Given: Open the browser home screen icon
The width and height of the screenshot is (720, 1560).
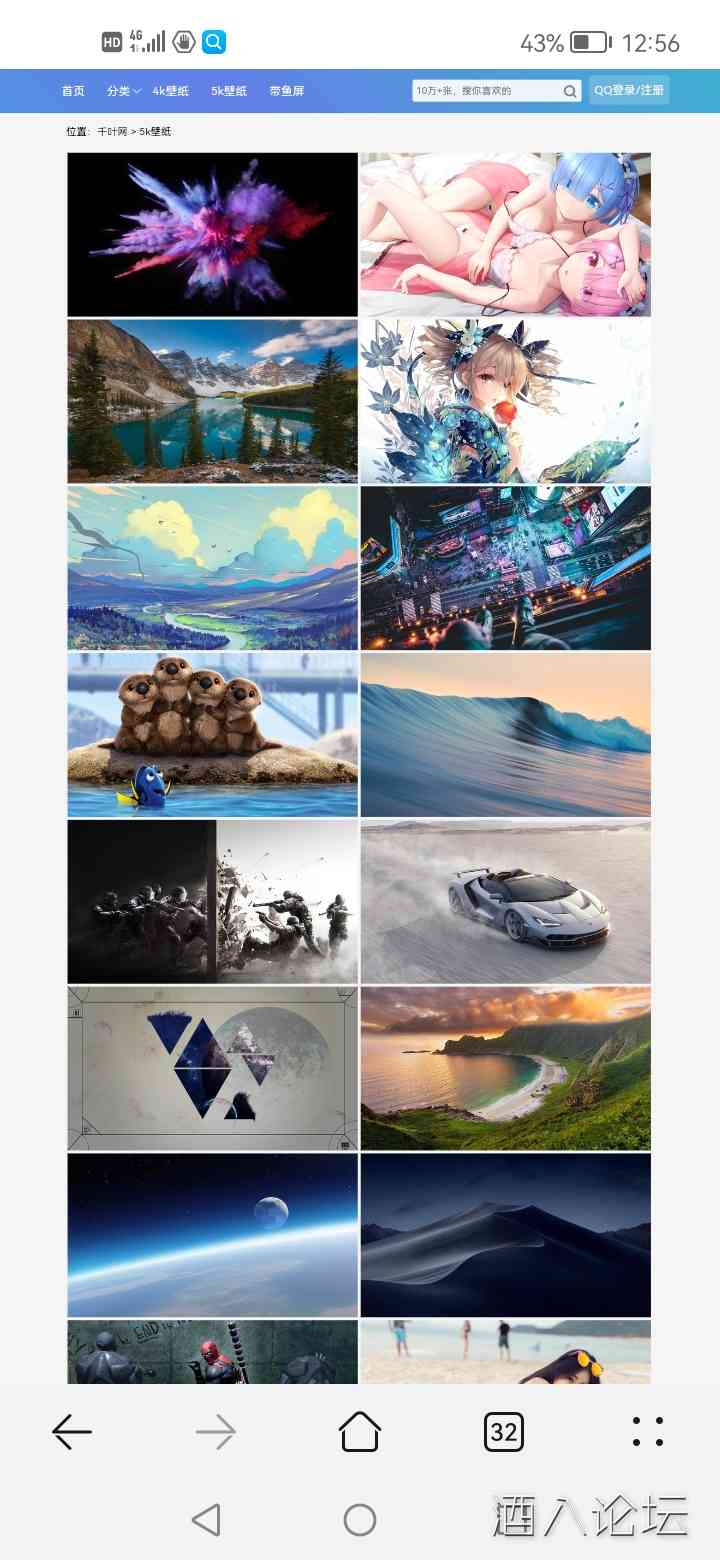Looking at the screenshot, I should tap(359, 1432).
